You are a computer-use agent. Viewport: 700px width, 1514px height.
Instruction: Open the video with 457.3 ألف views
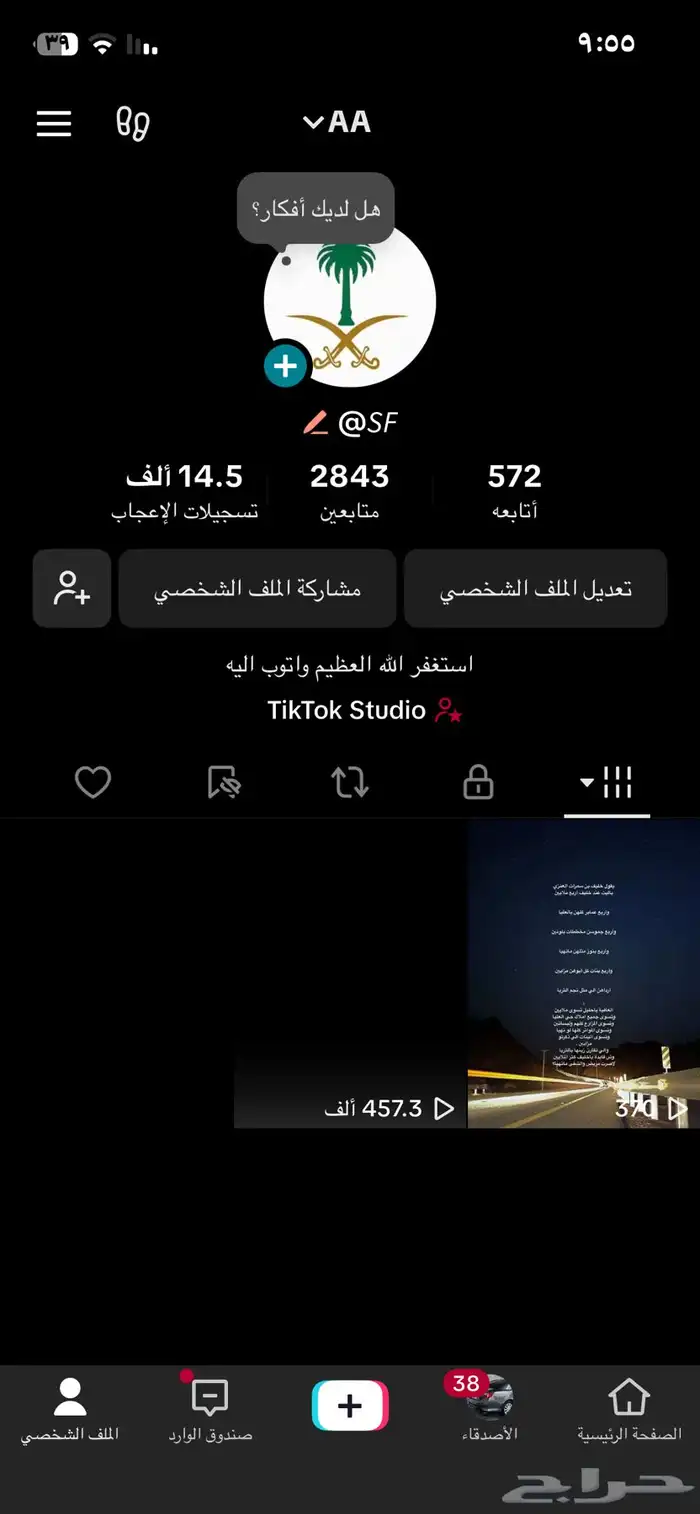point(350,975)
